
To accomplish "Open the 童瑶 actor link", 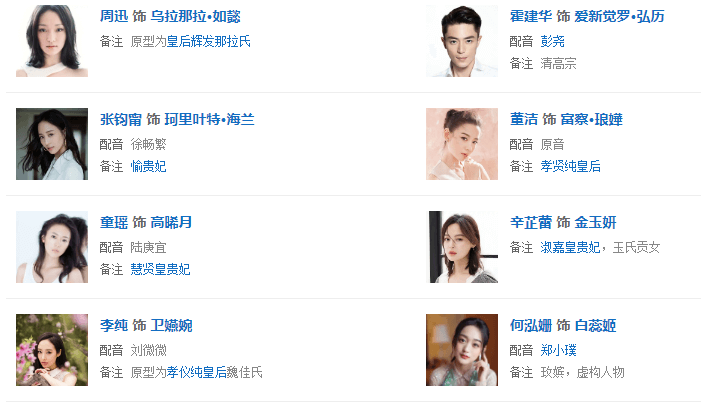I will [114, 223].
